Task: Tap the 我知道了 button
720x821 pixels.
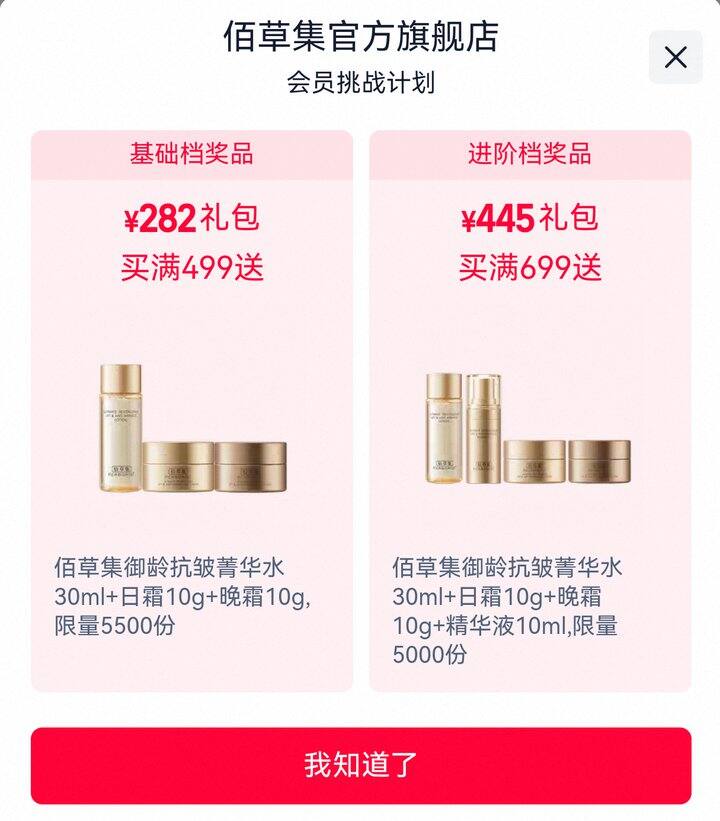Action: click(x=360, y=765)
